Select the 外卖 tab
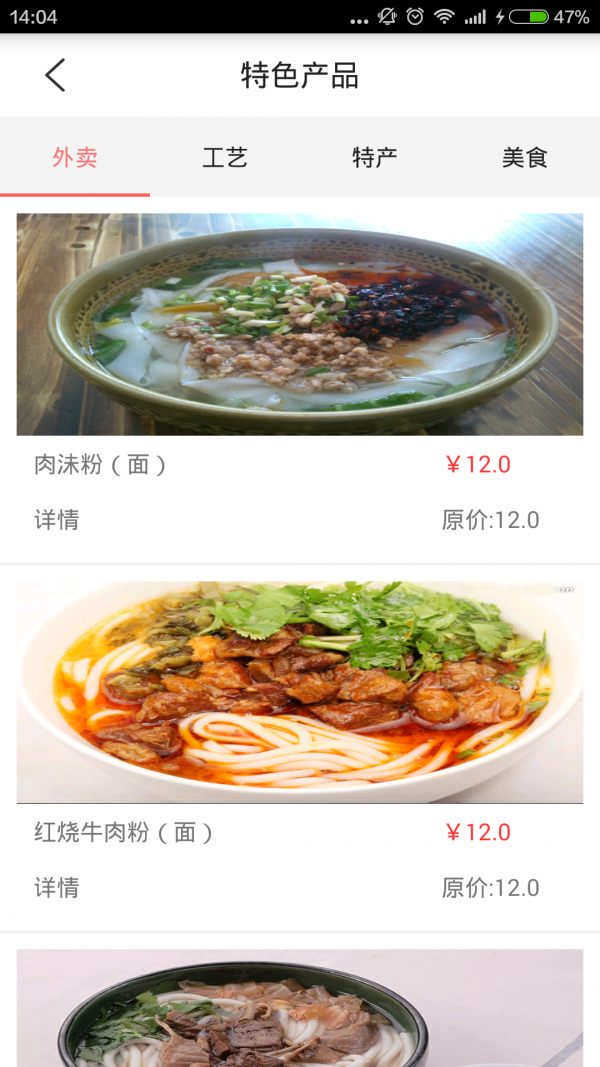The image size is (600, 1067). (x=75, y=157)
